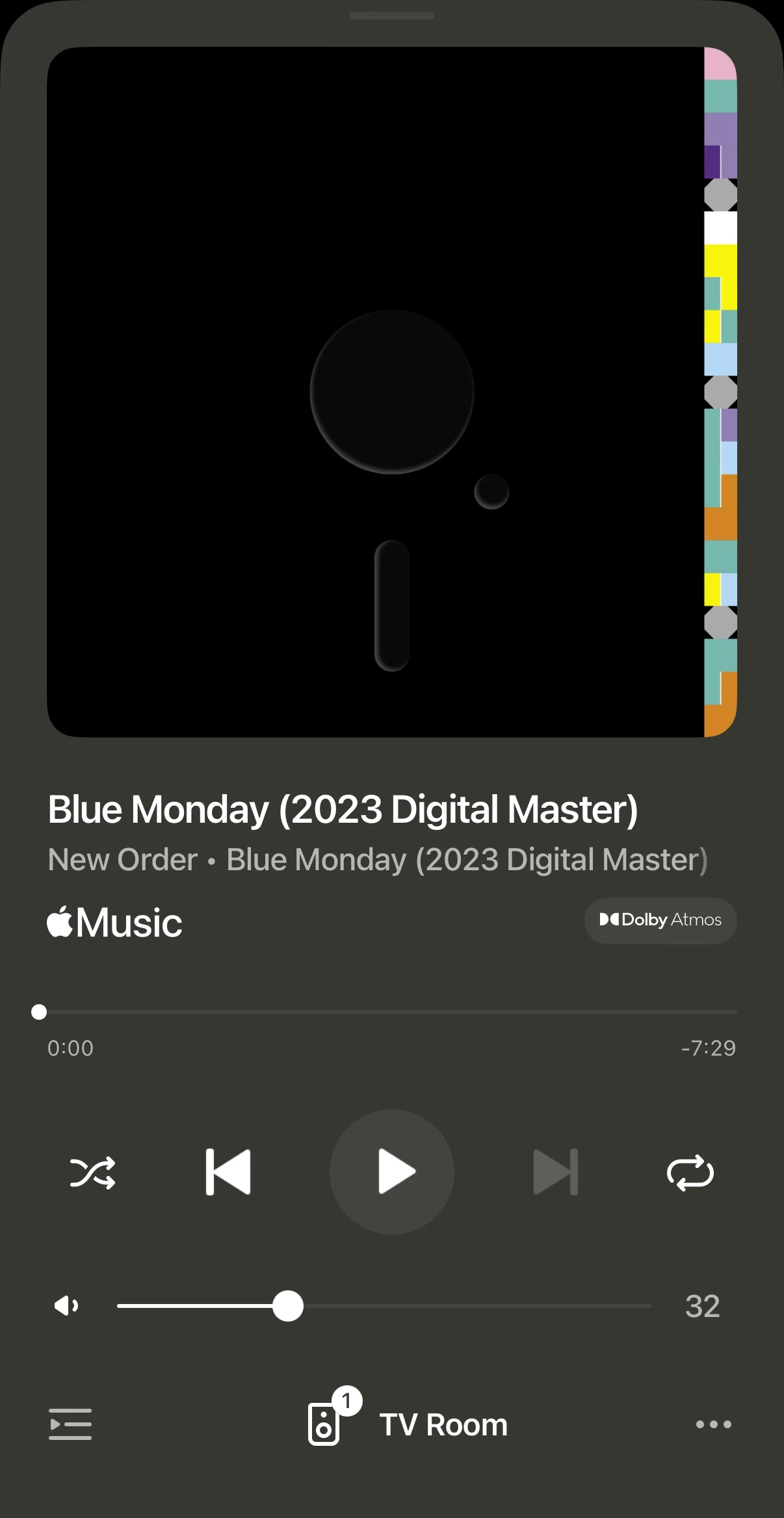Mute the volume speaker icon
The width and height of the screenshot is (784, 1518).
pos(66,1305)
